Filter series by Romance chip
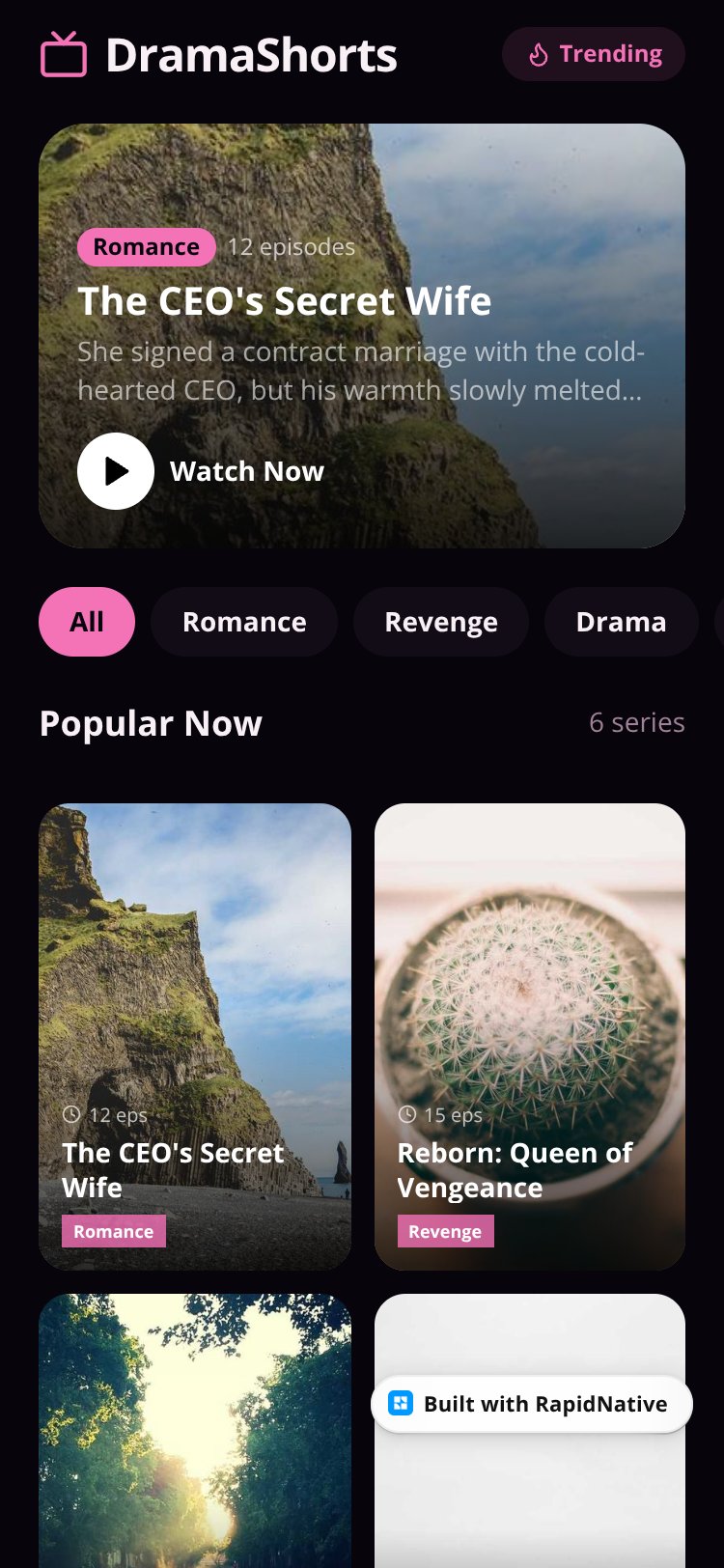This screenshot has width=724, height=1568. [x=244, y=622]
